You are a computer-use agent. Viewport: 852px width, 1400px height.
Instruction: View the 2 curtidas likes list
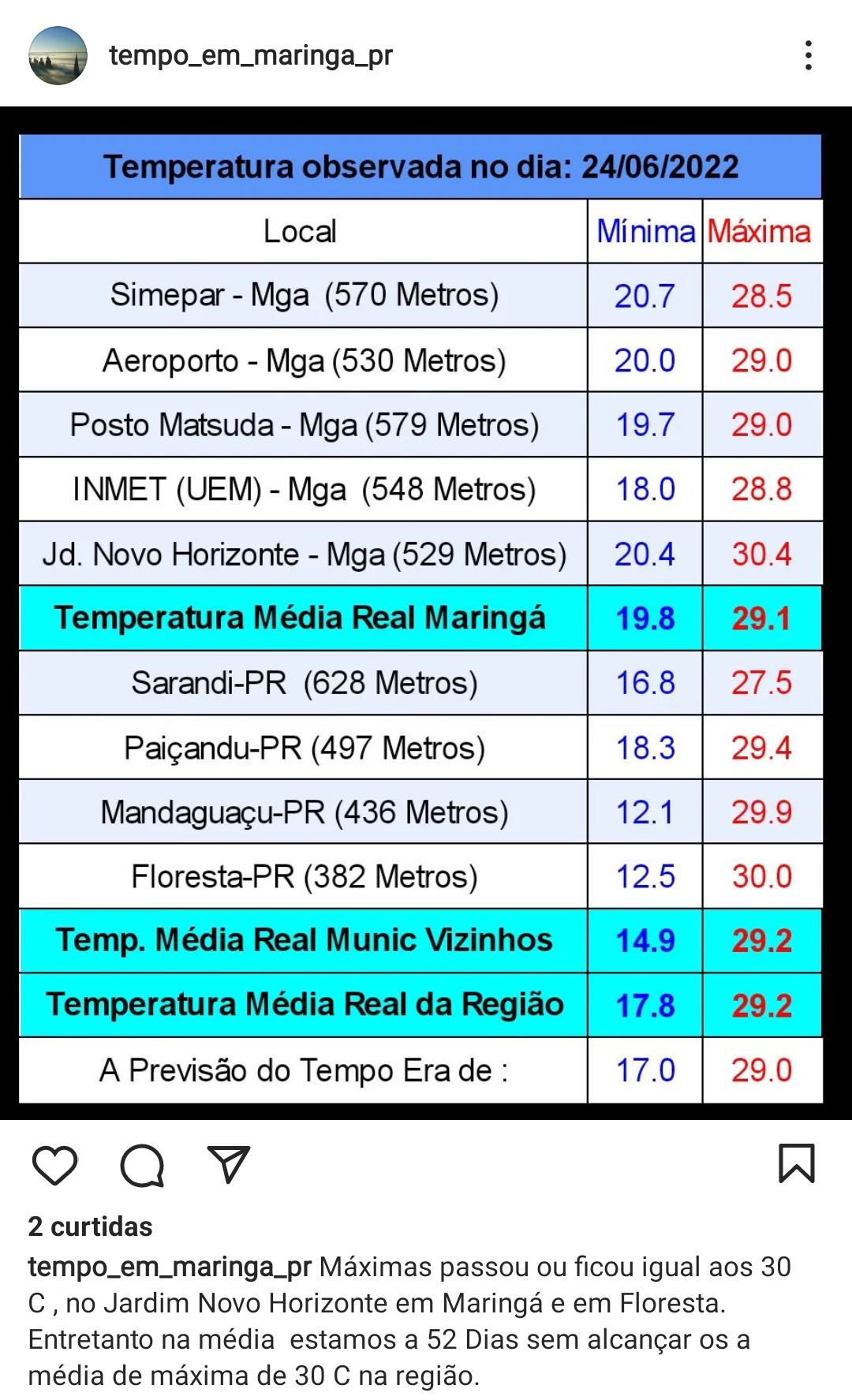point(90,1226)
